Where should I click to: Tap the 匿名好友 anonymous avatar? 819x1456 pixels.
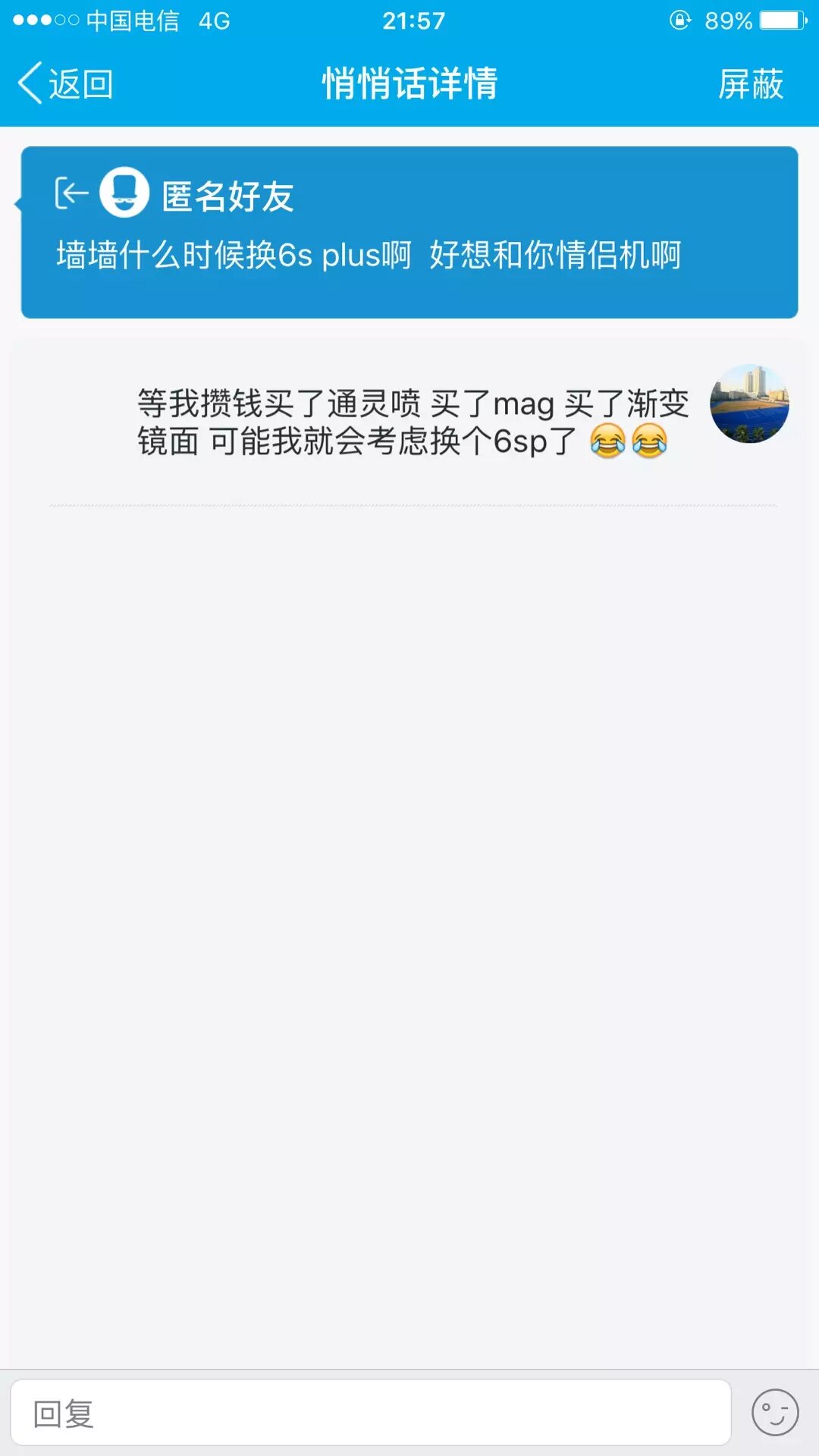pos(124,193)
